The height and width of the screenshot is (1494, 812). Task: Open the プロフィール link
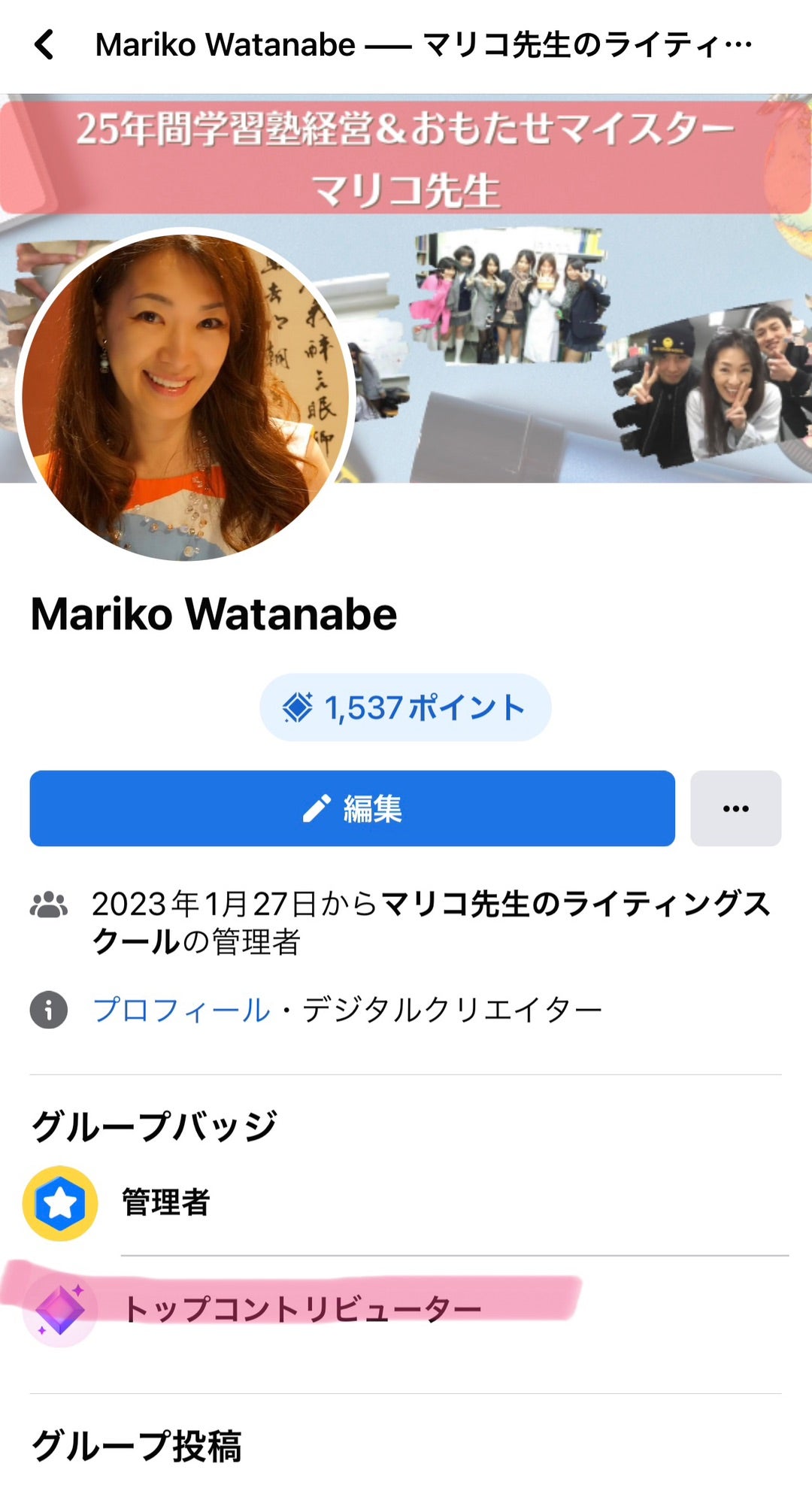[181, 1010]
